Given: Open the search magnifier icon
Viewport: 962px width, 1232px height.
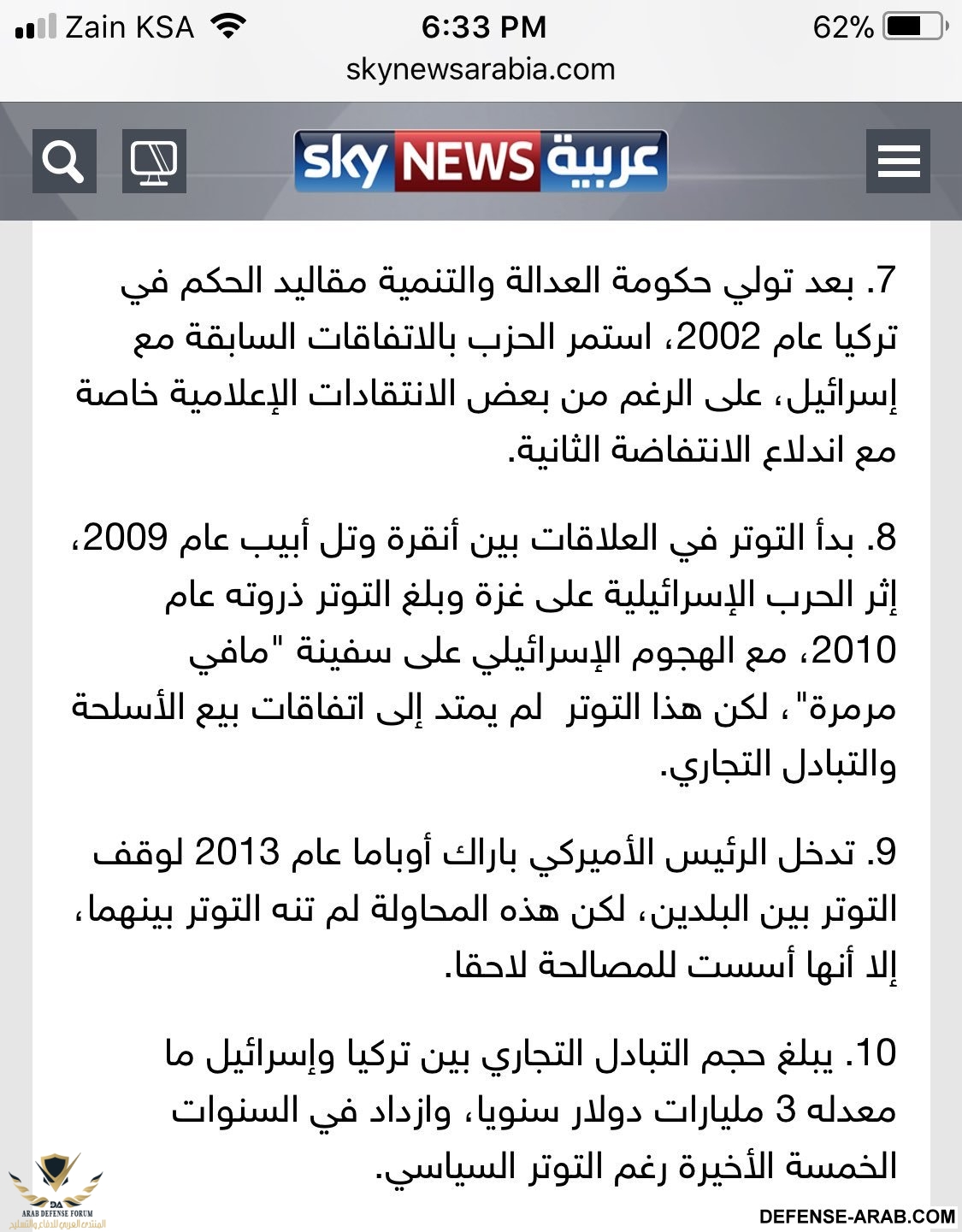Looking at the screenshot, I should click(64, 161).
